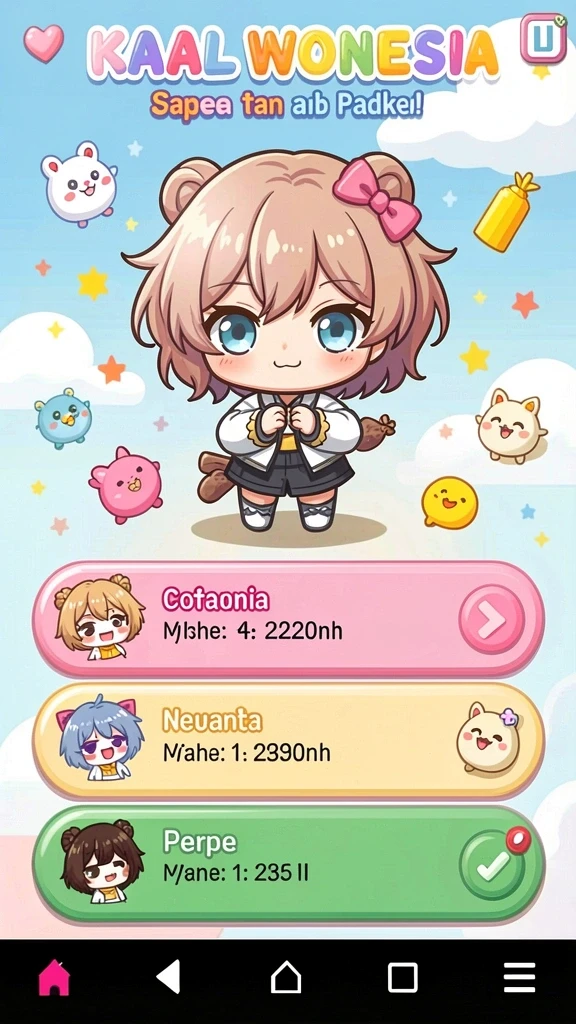Open recent apps from the navigation bar
Viewport: 576px width, 1024px height.
coord(402,978)
